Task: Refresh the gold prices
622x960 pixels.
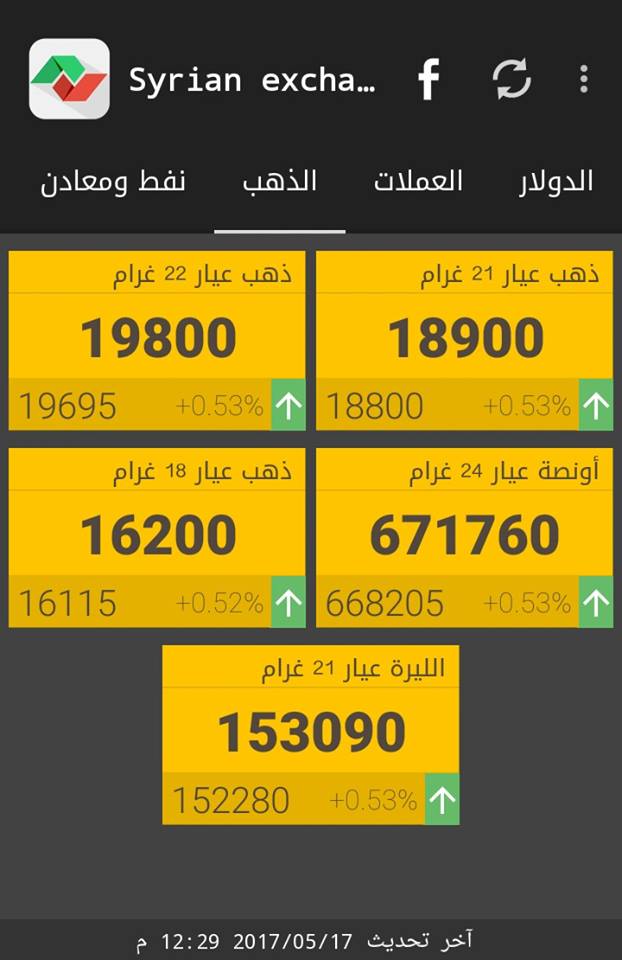Action: [511, 80]
